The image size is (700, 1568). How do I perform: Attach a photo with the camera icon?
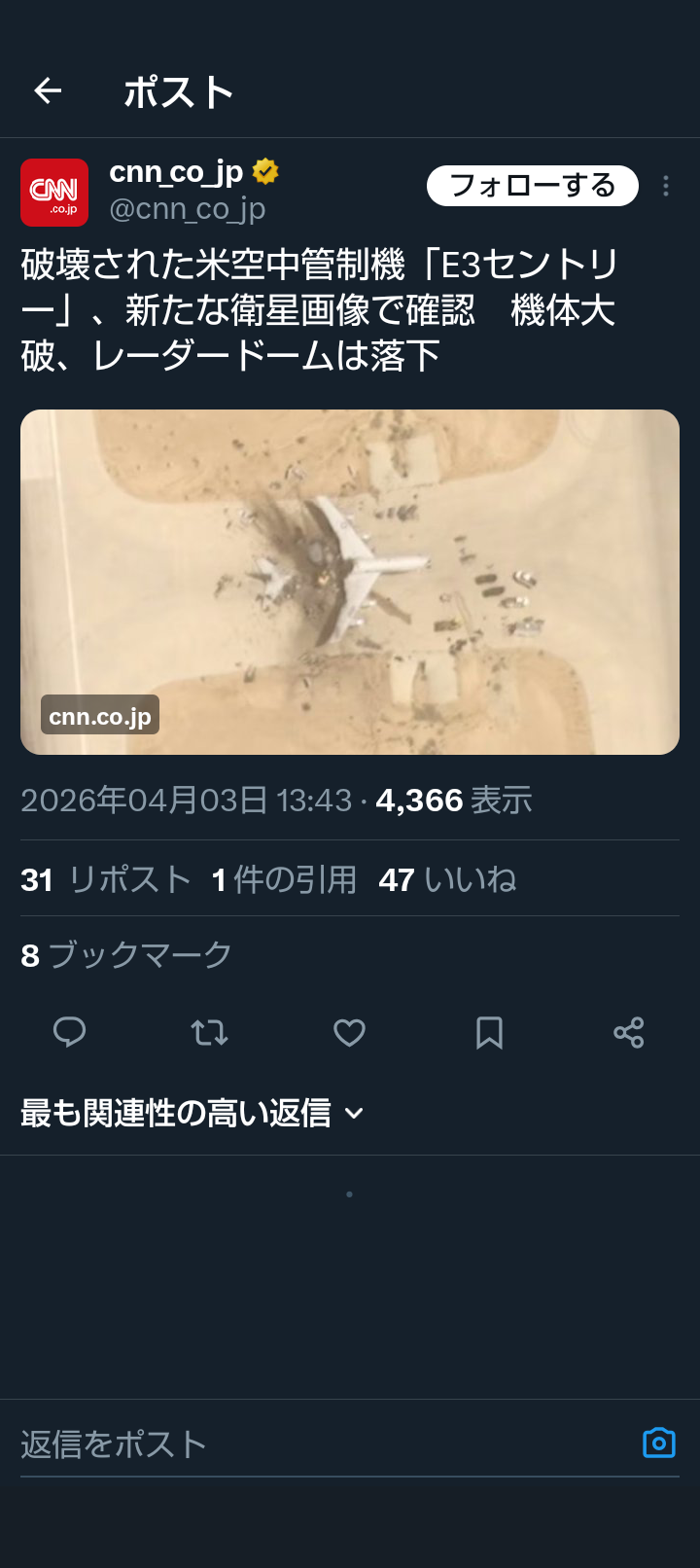click(x=658, y=1443)
